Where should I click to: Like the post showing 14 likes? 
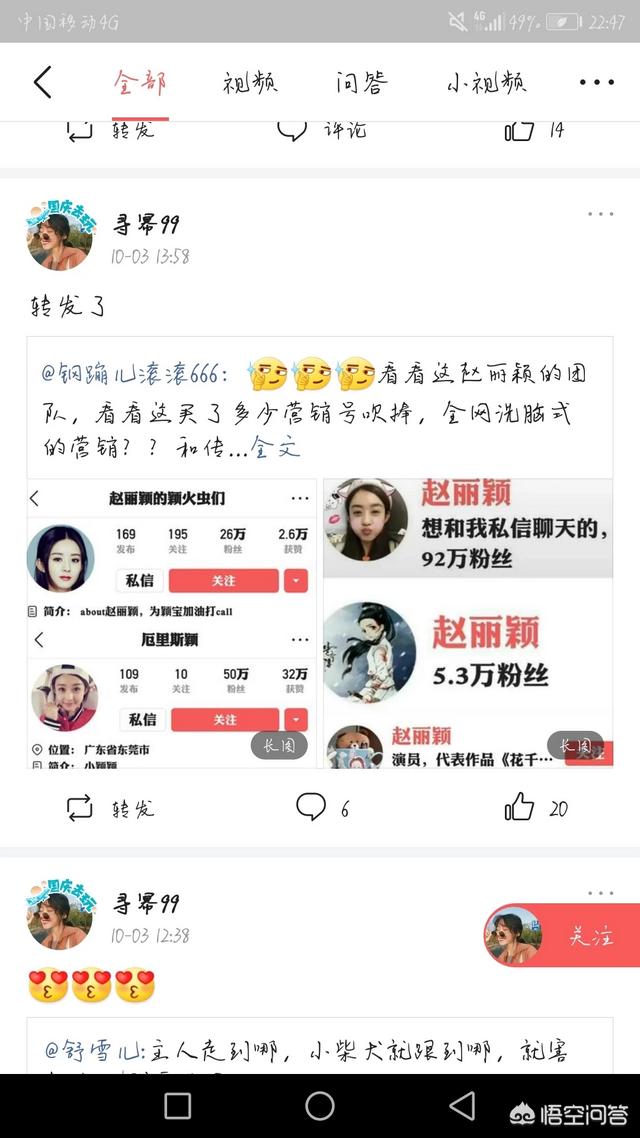pos(534,130)
